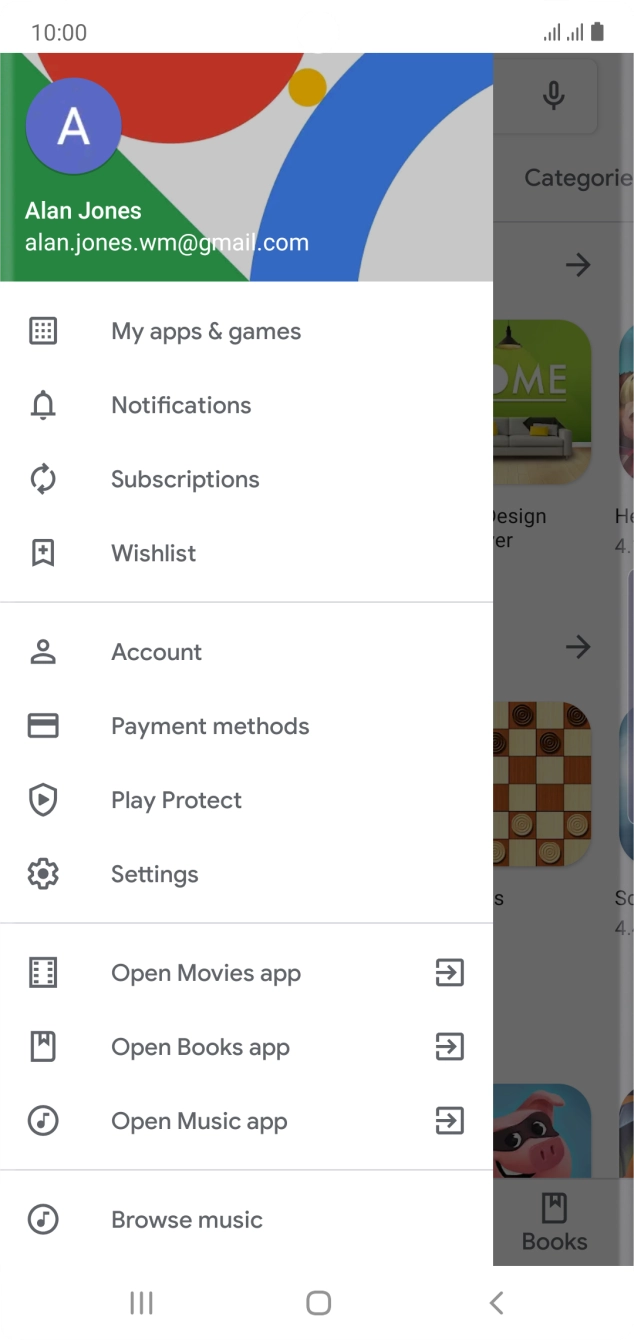Open Play Protect
634x1340 pixels.
point(176,801)
